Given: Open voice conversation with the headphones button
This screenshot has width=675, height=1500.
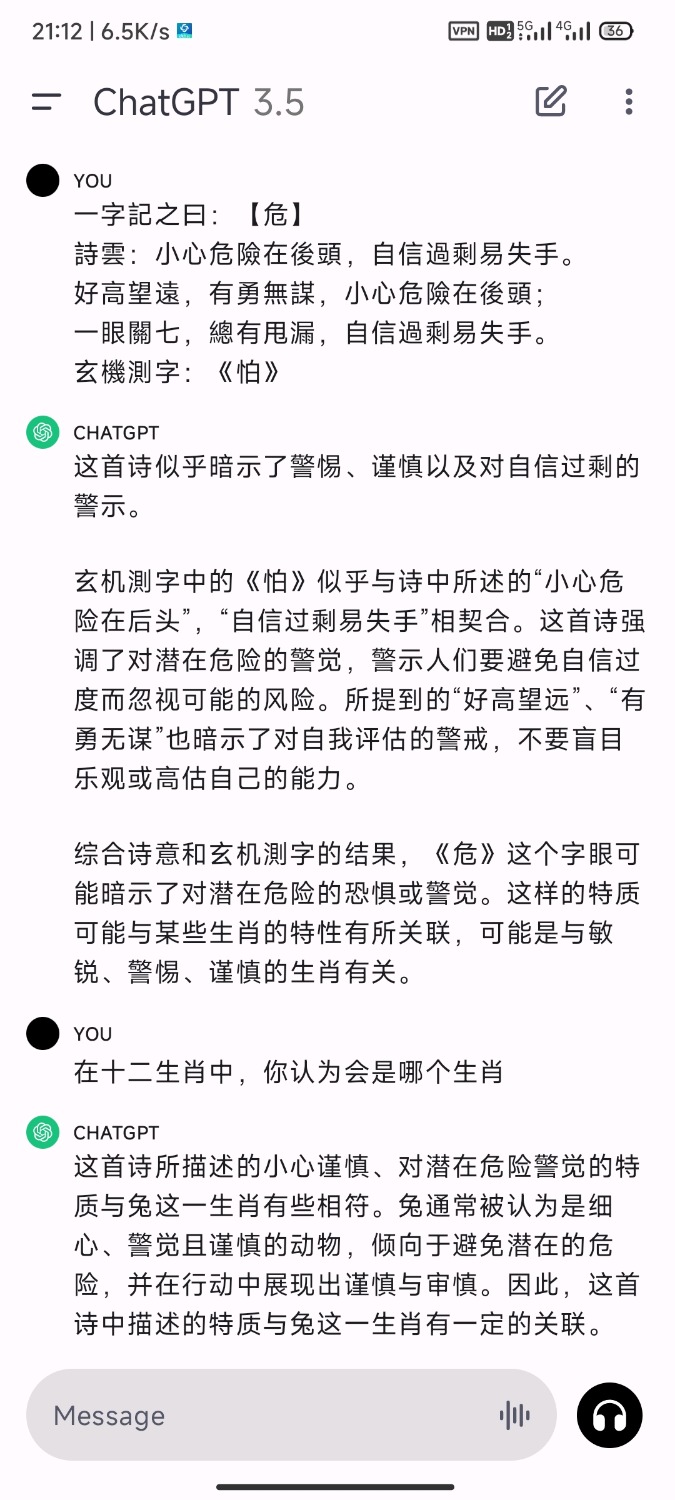Looking at the screenshot, I should click(x=610, y=1415).
